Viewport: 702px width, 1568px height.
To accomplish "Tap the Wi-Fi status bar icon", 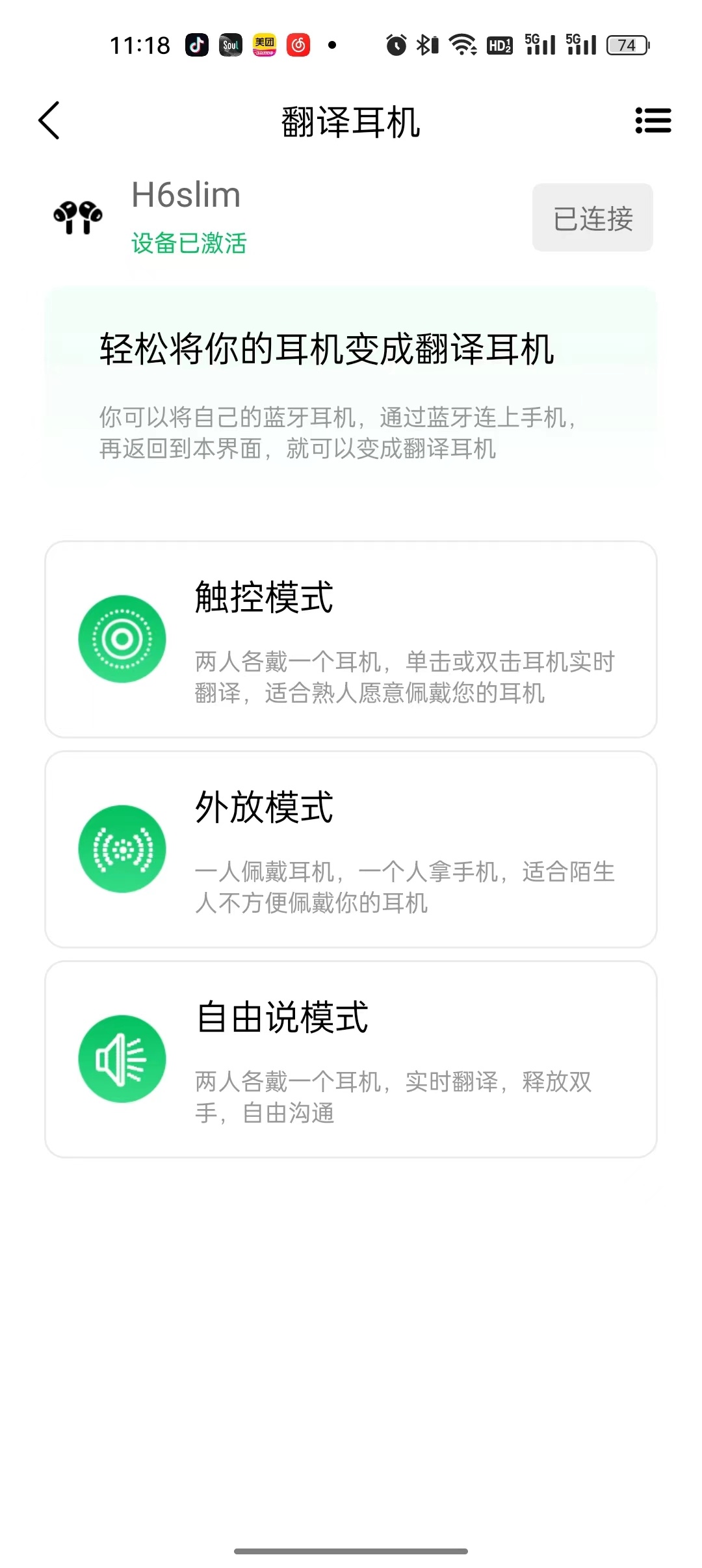I will [463, 44].
